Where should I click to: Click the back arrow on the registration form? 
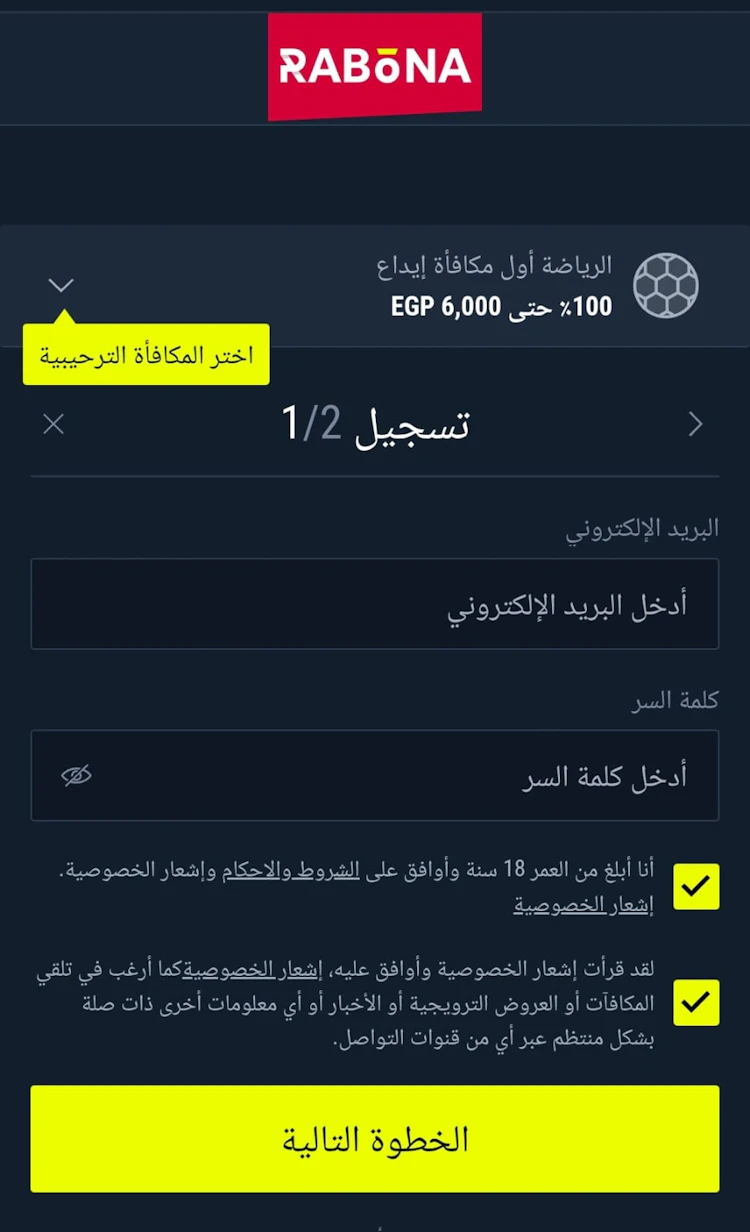696,424
